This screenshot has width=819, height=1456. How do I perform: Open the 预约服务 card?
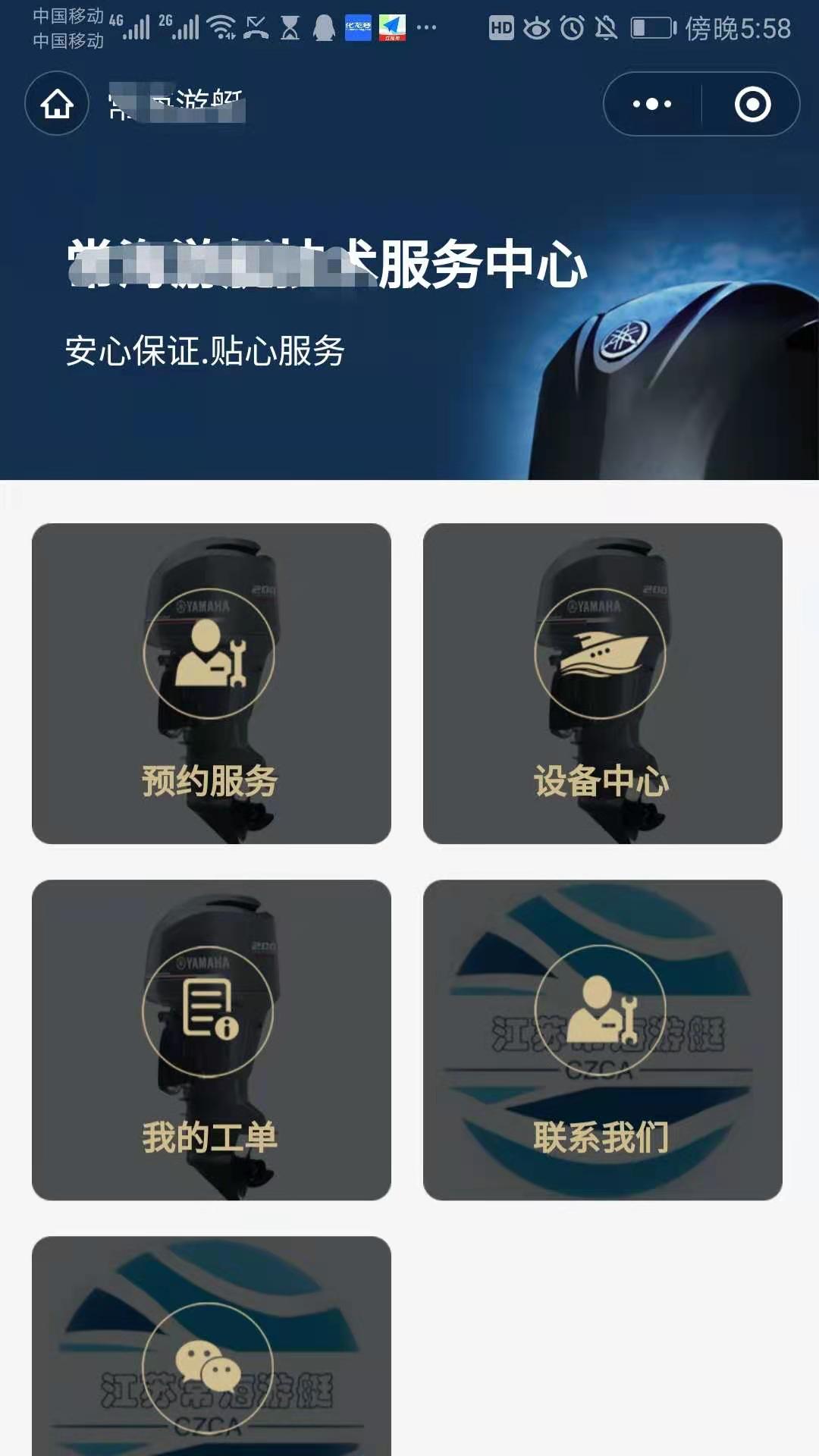[211, 683]
